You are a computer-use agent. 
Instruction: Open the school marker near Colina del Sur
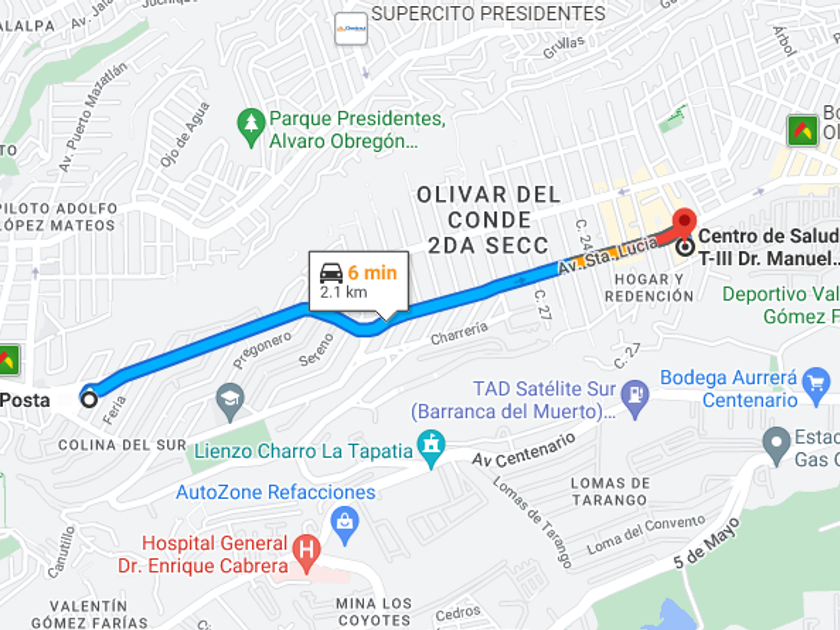230,402
